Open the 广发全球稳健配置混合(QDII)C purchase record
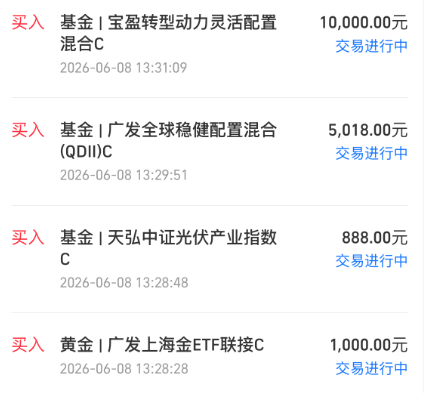 [210, 152]
